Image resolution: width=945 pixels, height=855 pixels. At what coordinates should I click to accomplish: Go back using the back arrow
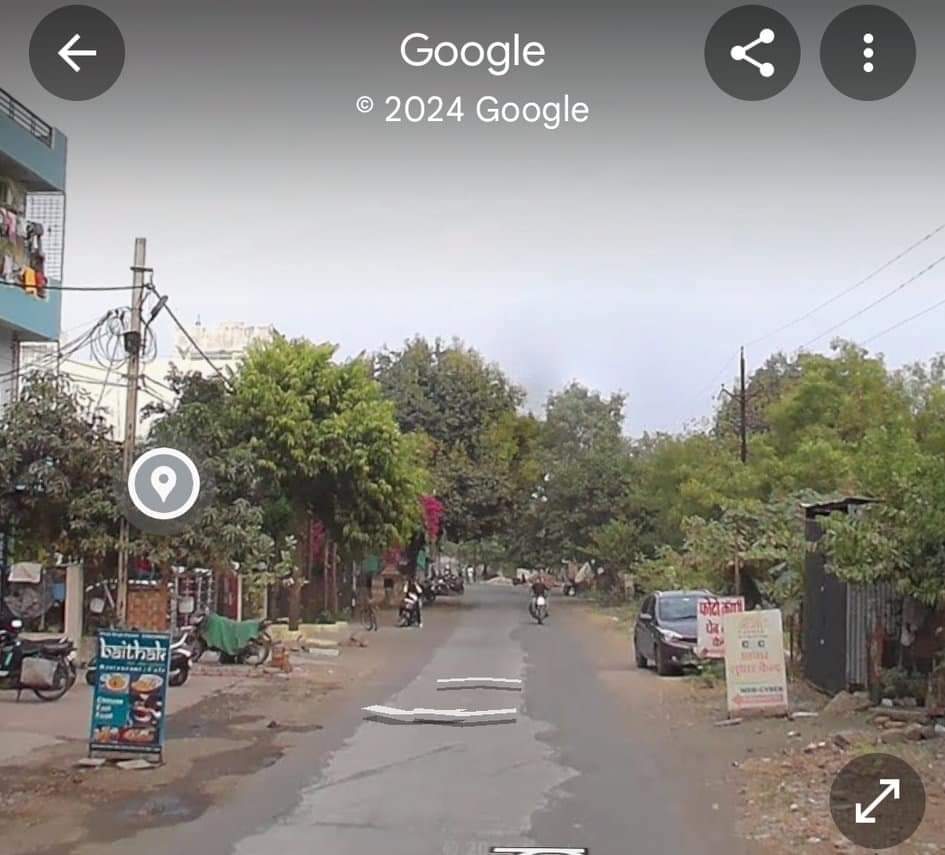(77, 53)
